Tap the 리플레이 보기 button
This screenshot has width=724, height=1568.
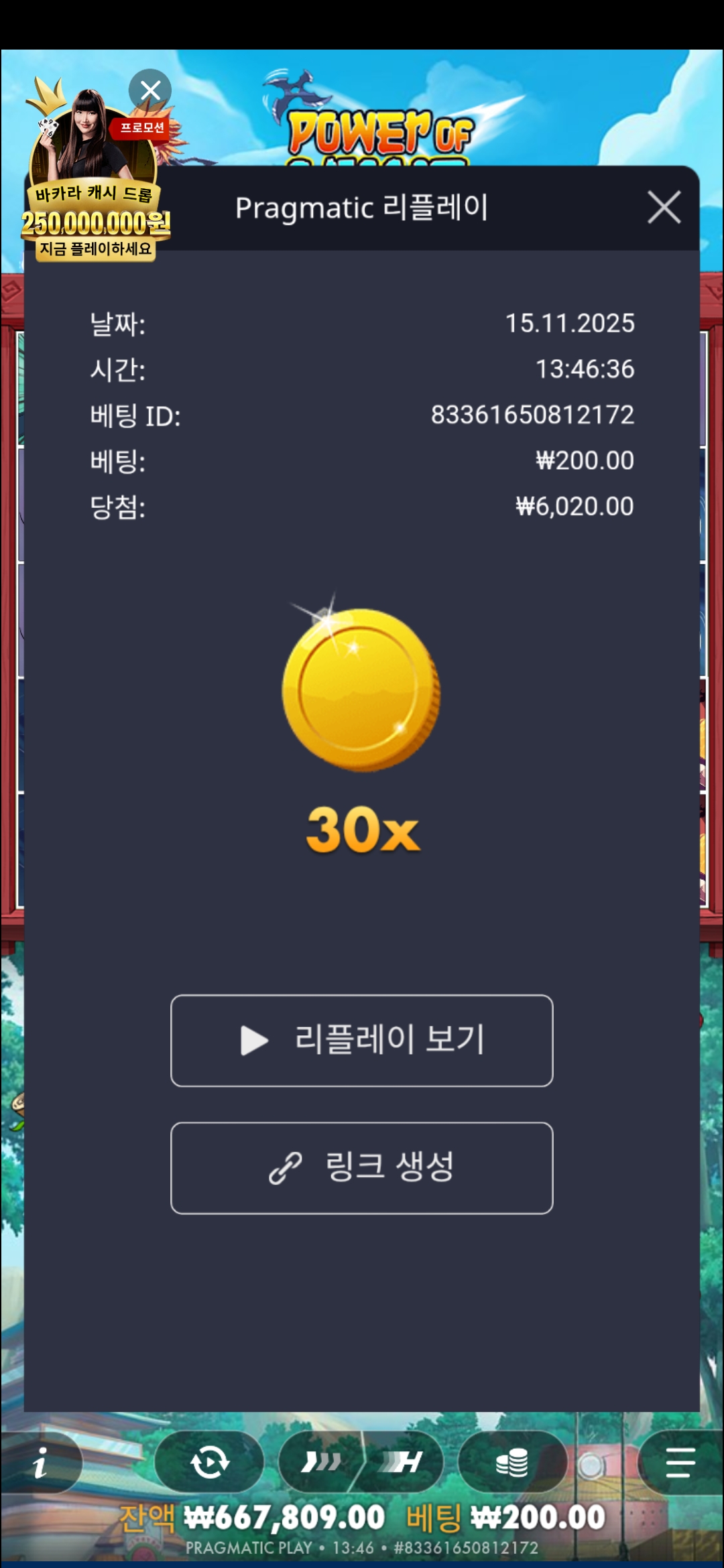pyautogui.click(x=362, y=1040)
